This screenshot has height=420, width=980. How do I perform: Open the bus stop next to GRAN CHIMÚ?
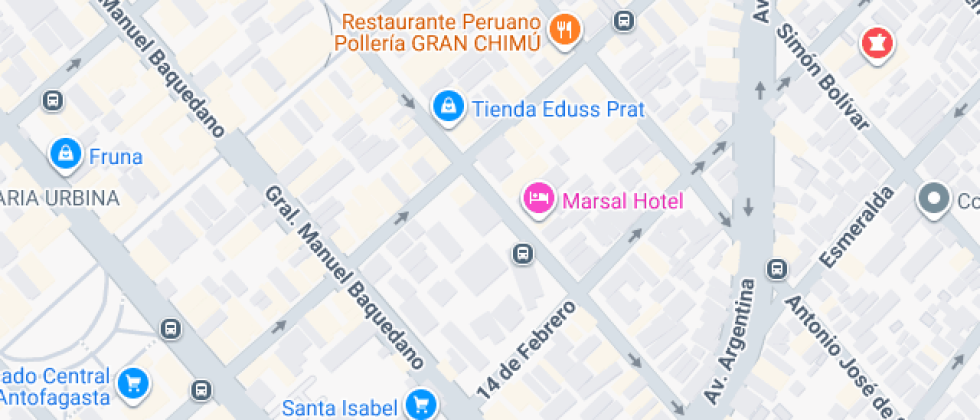pos(624,20)
